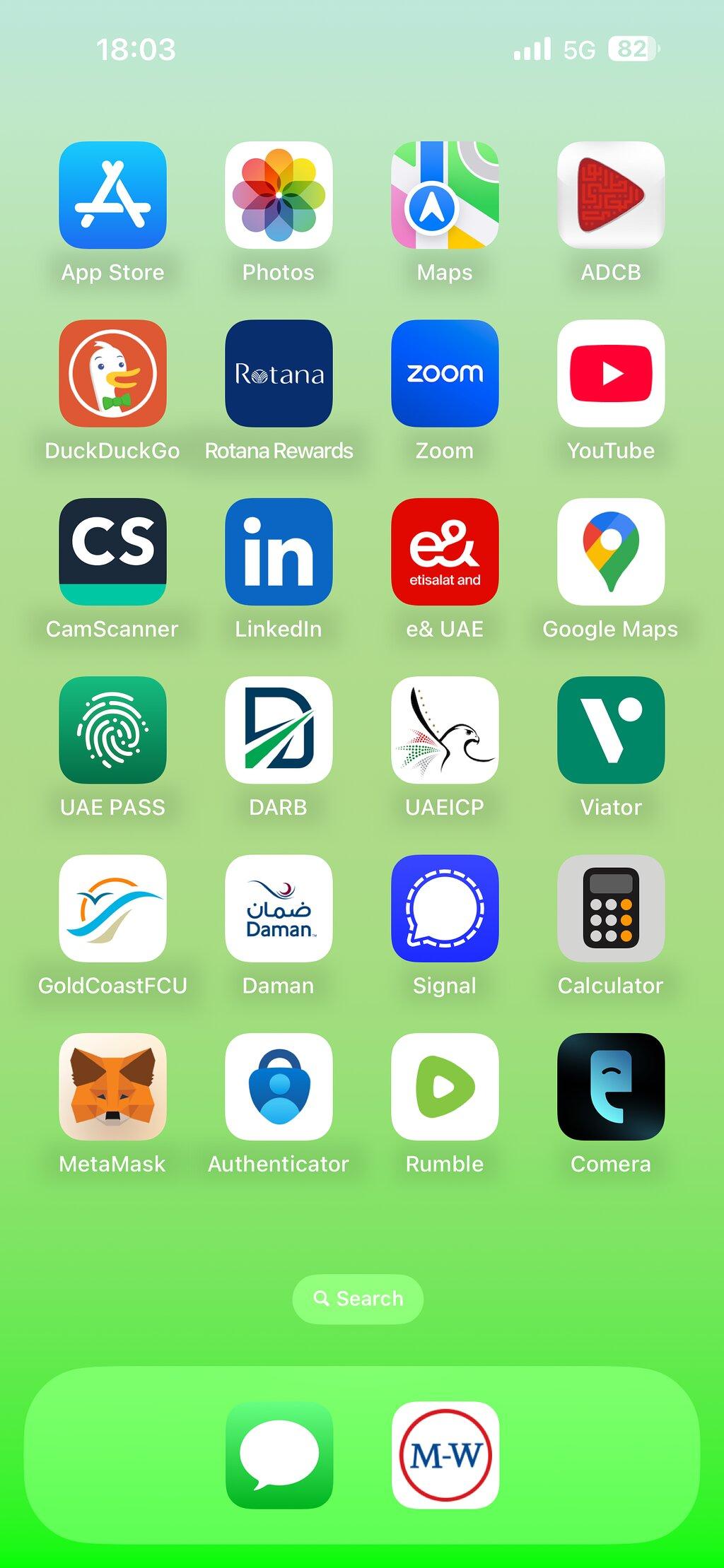Launch CamScanner
This screenshot has width=724, height=1568.
click(x=112, y=552)
